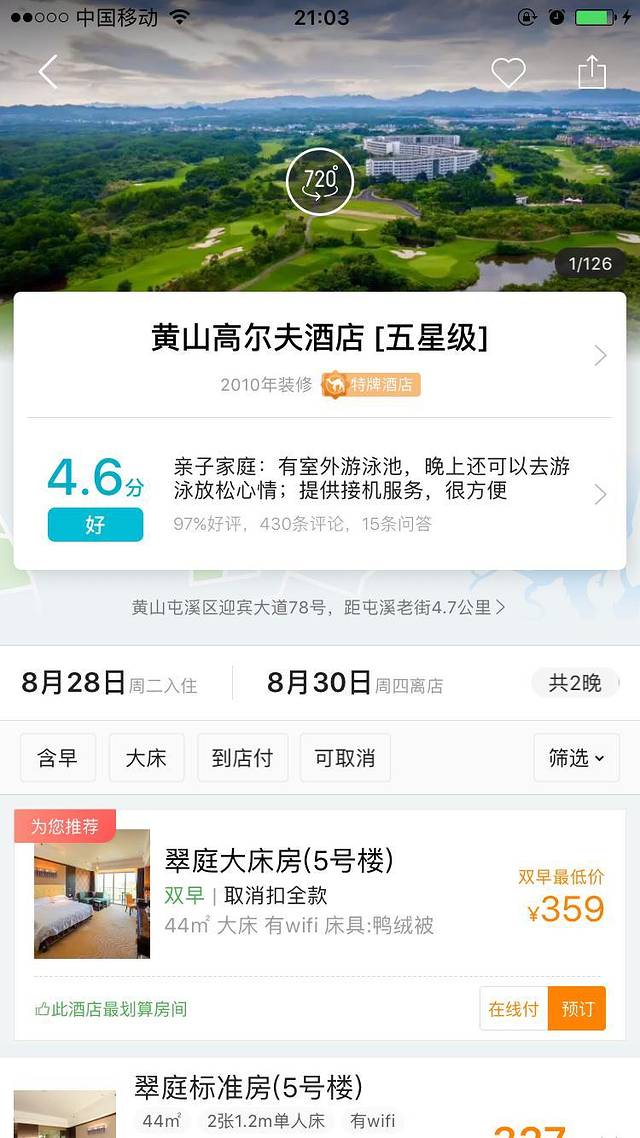The width and height of the screenshot is (640, 1138).
Task: Change the 8月28日 check-in date
Action: tap(108, 684)
